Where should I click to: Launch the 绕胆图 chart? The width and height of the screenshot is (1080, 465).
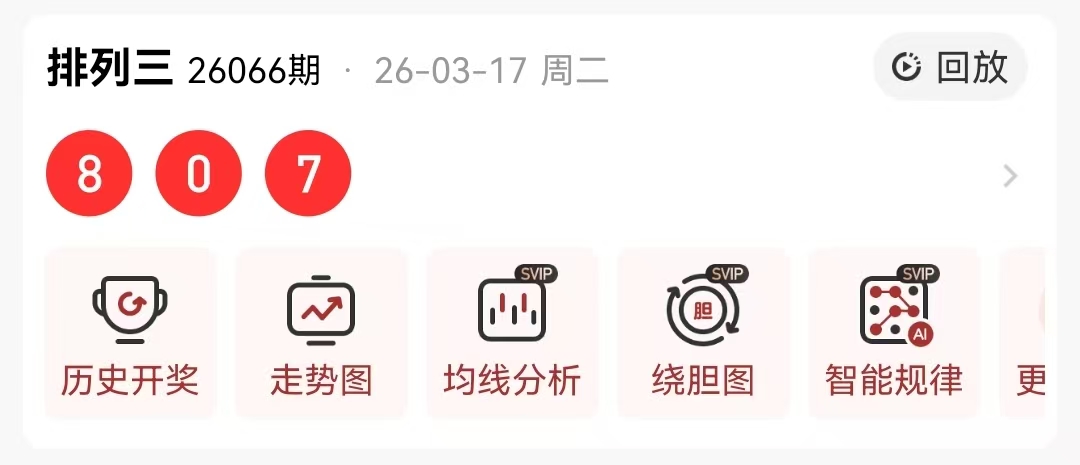coord(703,333)
